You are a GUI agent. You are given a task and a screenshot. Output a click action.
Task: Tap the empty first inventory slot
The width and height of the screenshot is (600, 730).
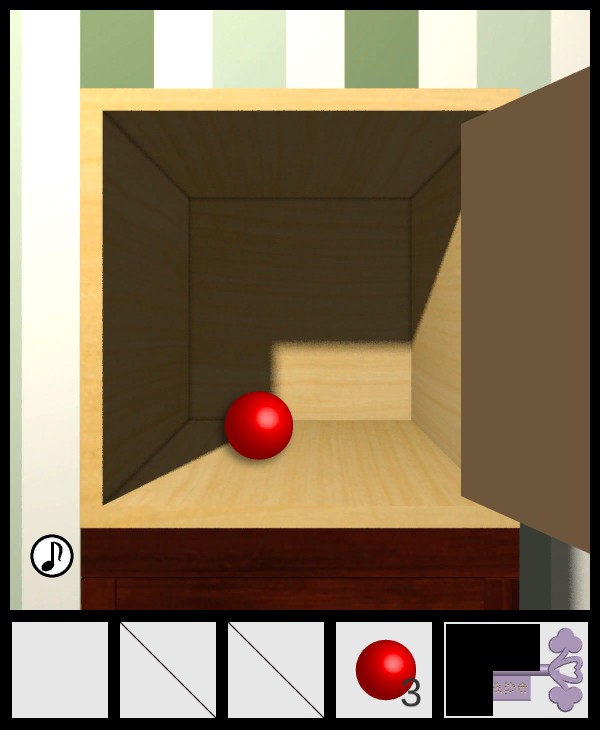(x=60, y=670)
